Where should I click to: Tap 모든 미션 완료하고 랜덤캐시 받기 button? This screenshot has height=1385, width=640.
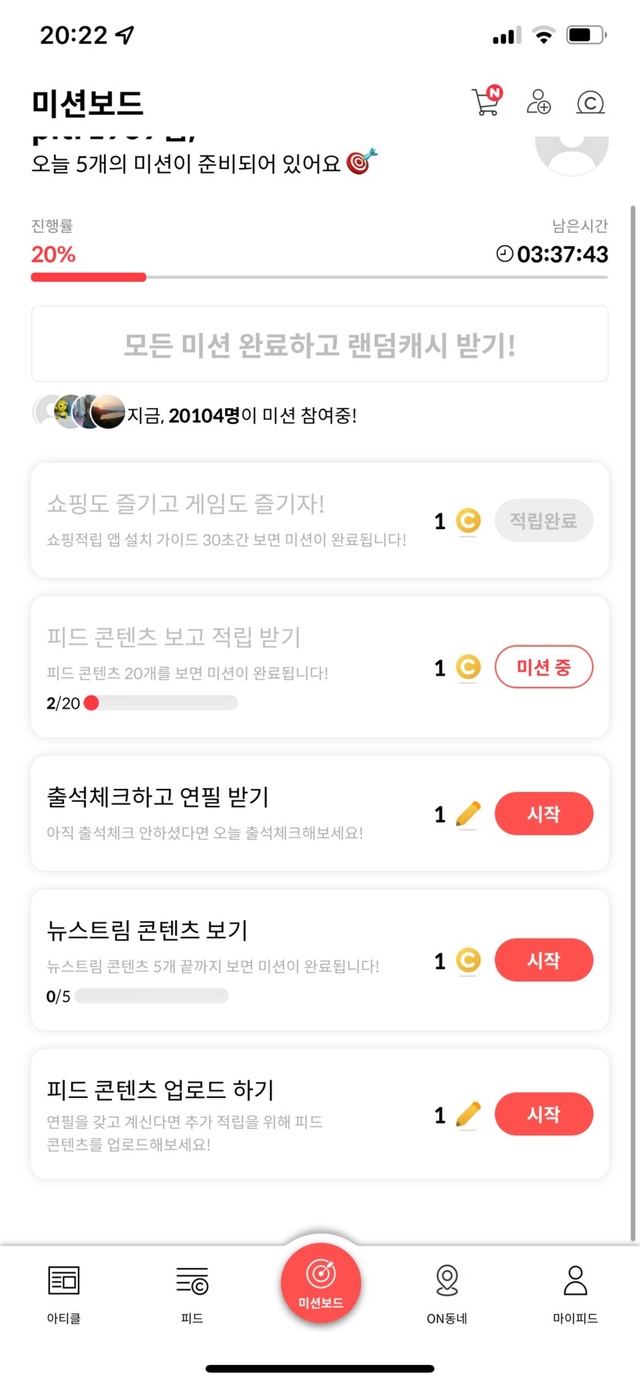coord(320,345)
